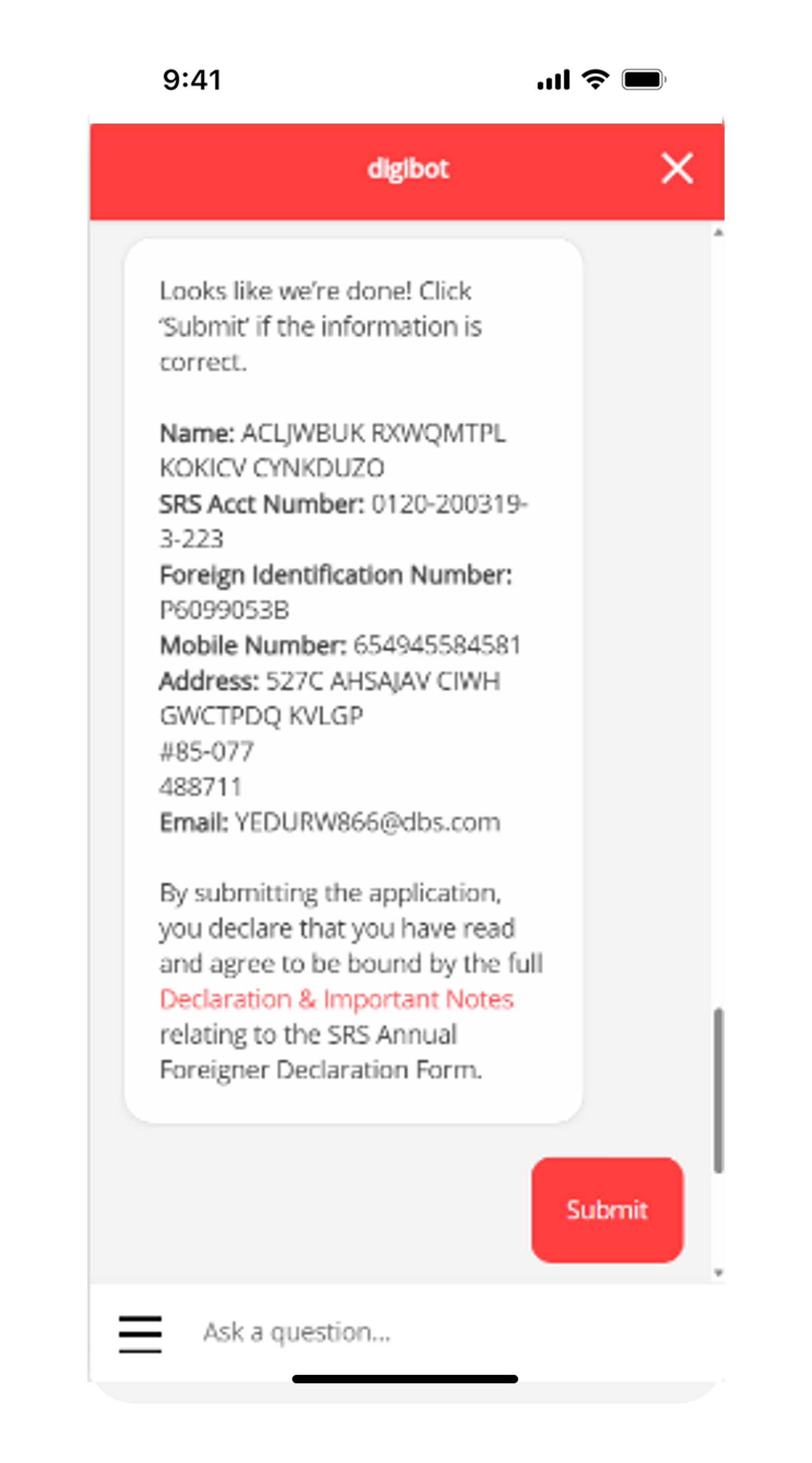Screen dimensions: 812x1463
Task: Open the Declaration & Important Notes link
Action: coord(336,1000)
